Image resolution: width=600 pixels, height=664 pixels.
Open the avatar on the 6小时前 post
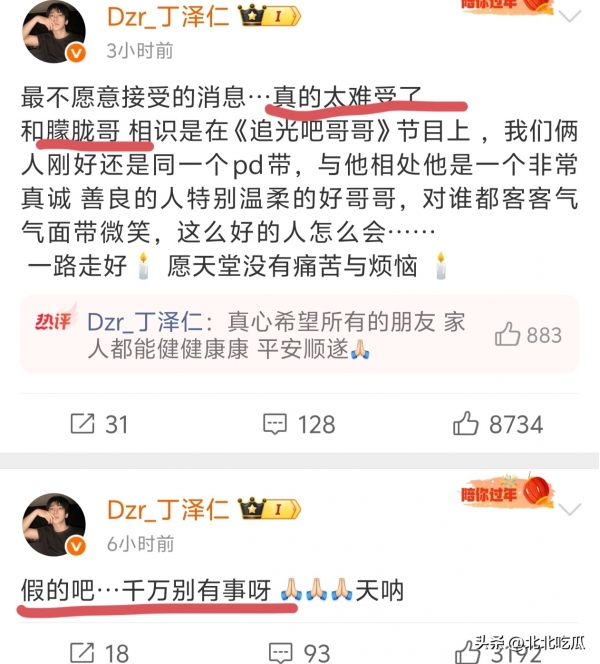(52, 524)
